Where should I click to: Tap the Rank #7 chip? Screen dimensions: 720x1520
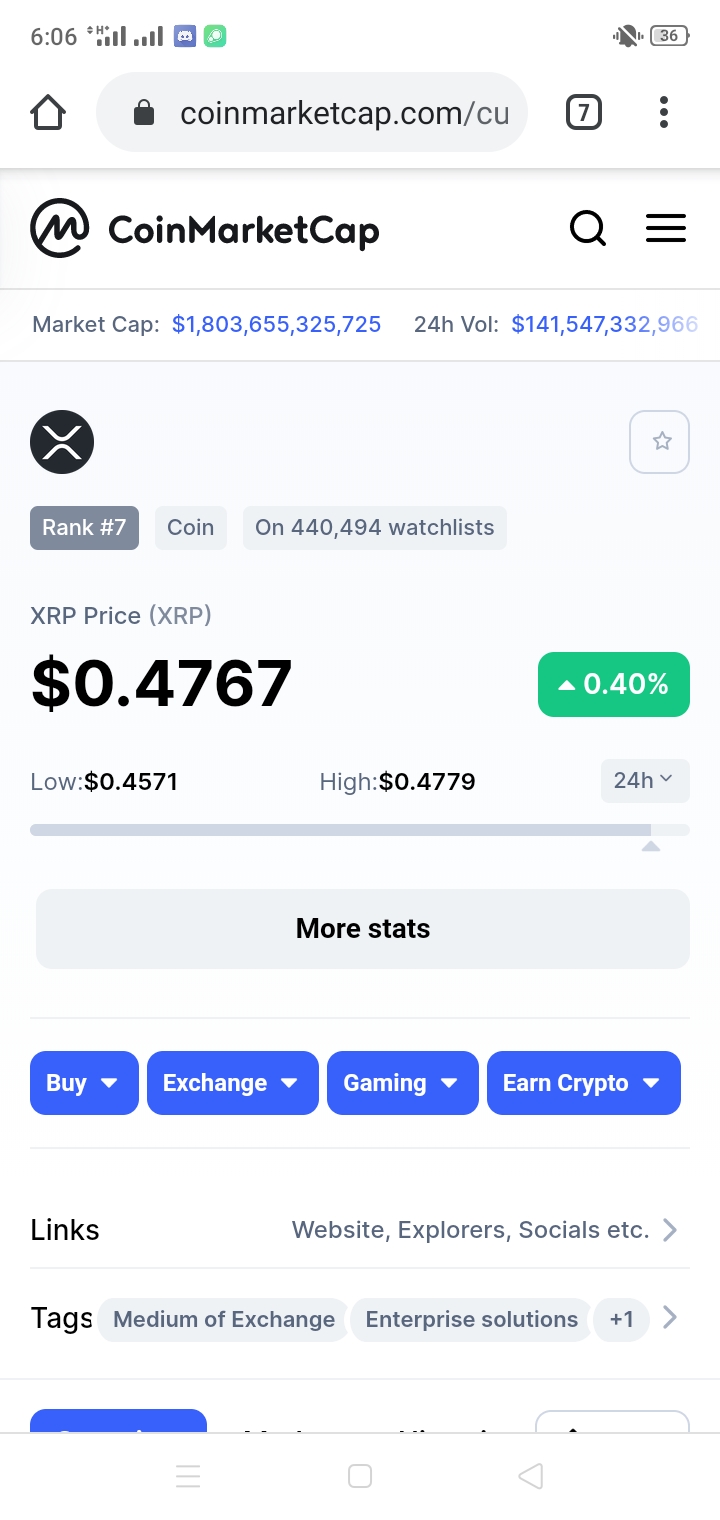pyautogui.click(x=84, y=527)
